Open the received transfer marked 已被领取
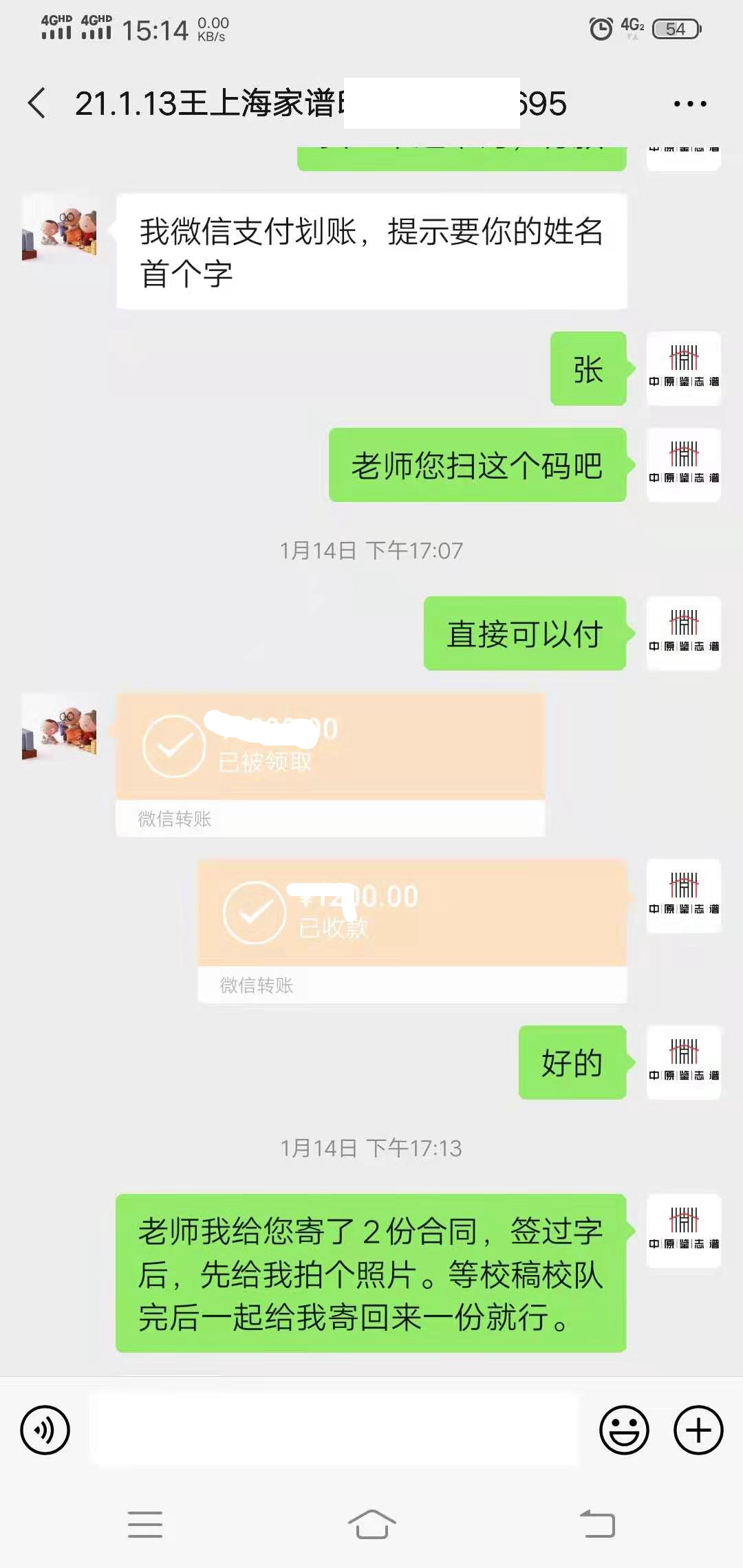 (x=330, y=763)
